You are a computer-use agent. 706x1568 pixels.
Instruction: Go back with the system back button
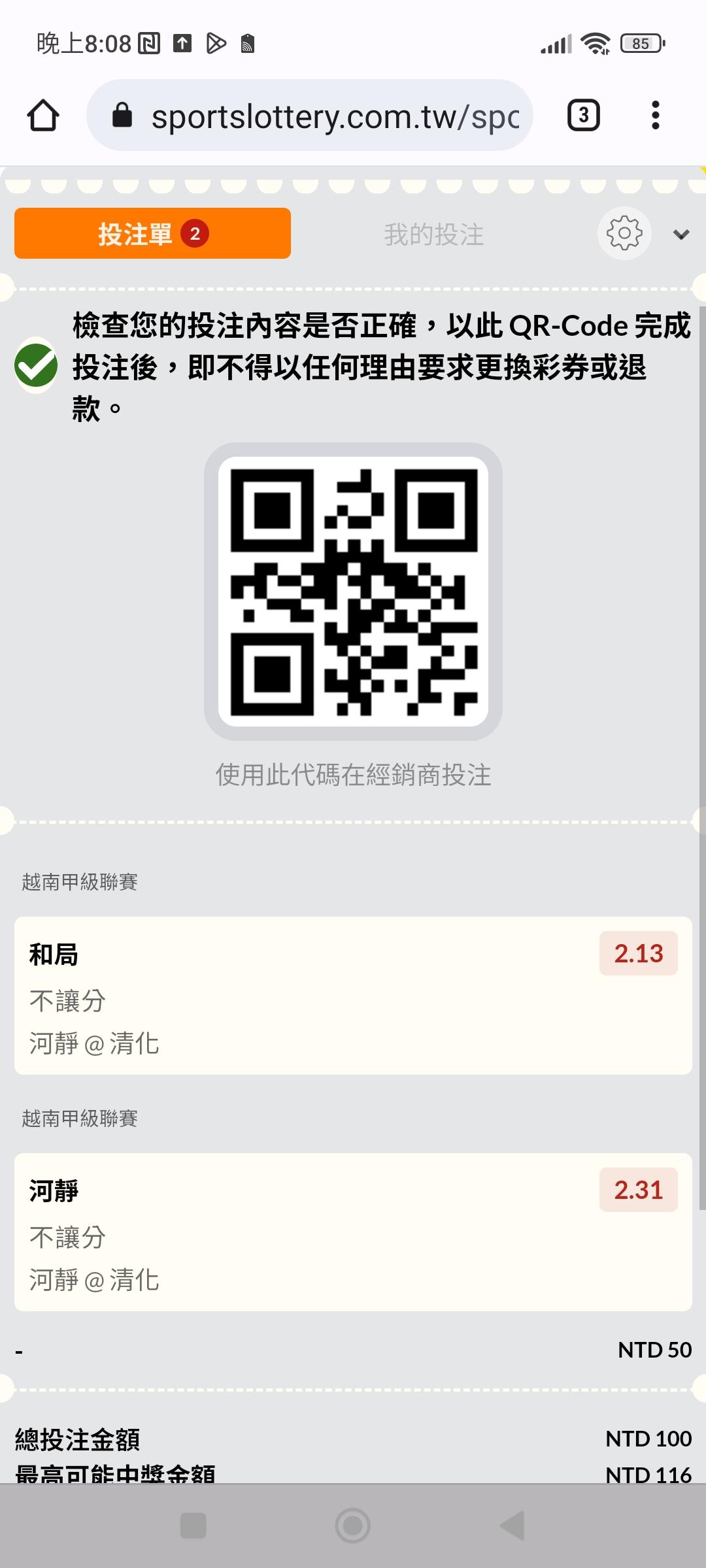click(513, 1526)
